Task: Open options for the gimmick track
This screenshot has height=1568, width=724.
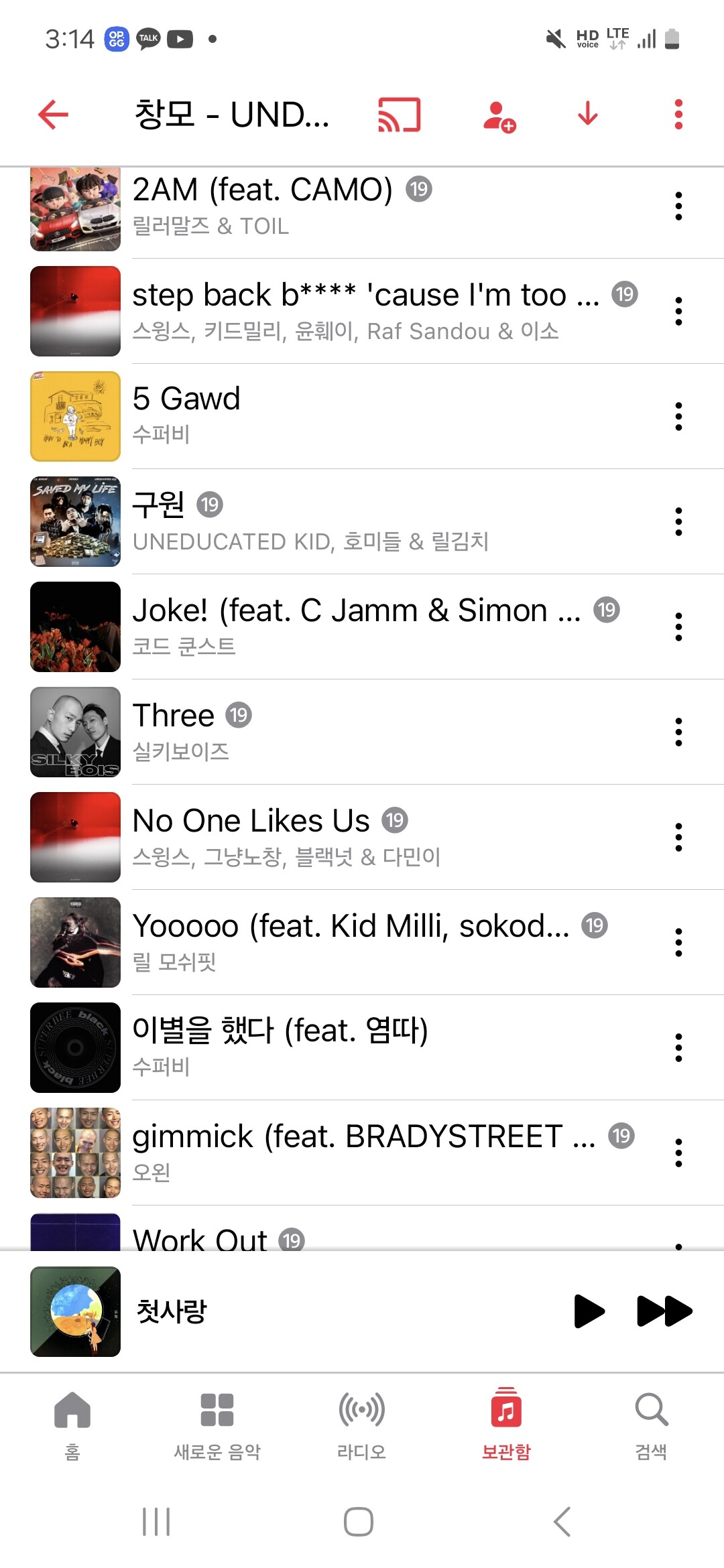Action: pos(678,1153)
